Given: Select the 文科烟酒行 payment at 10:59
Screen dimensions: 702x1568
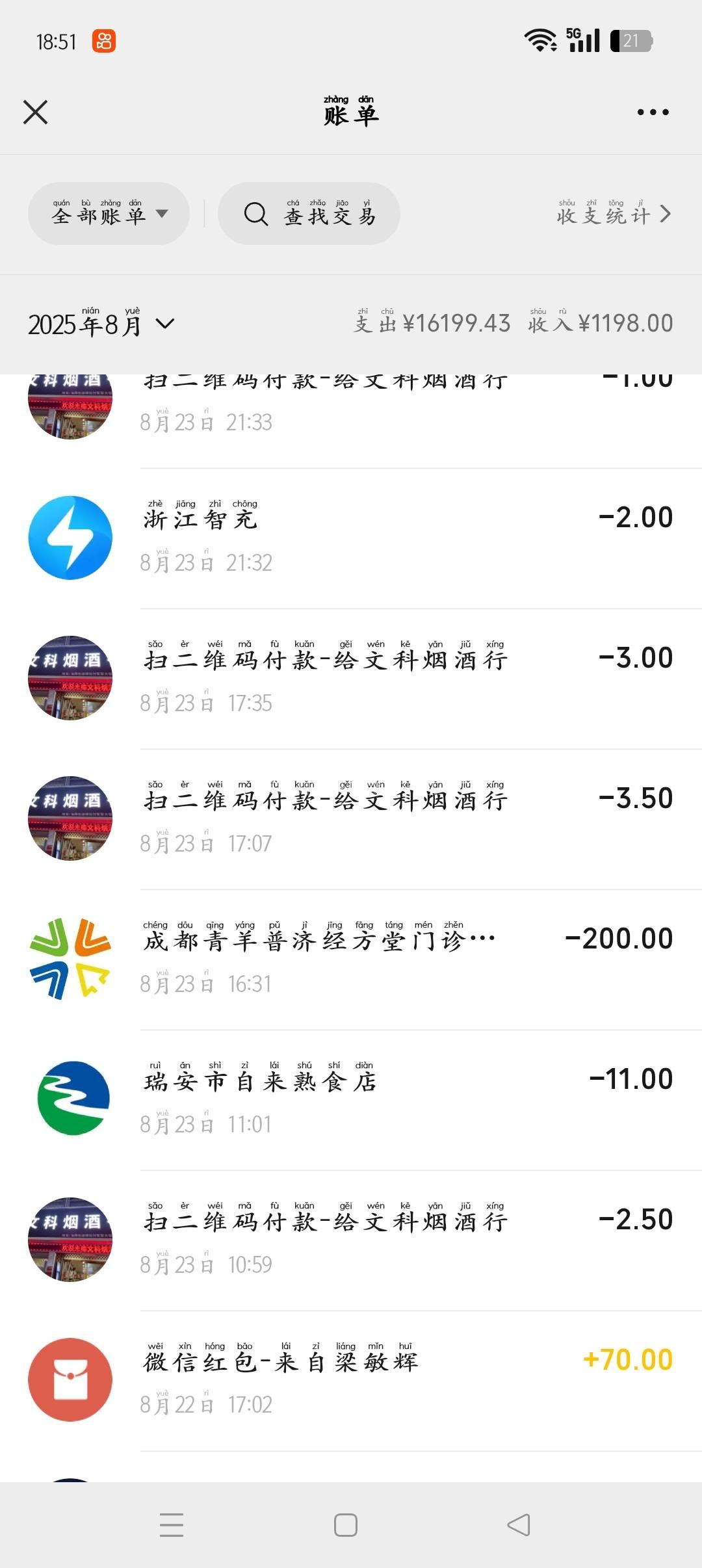Looking at the screenshot, I should click(x=351, y=1240).
